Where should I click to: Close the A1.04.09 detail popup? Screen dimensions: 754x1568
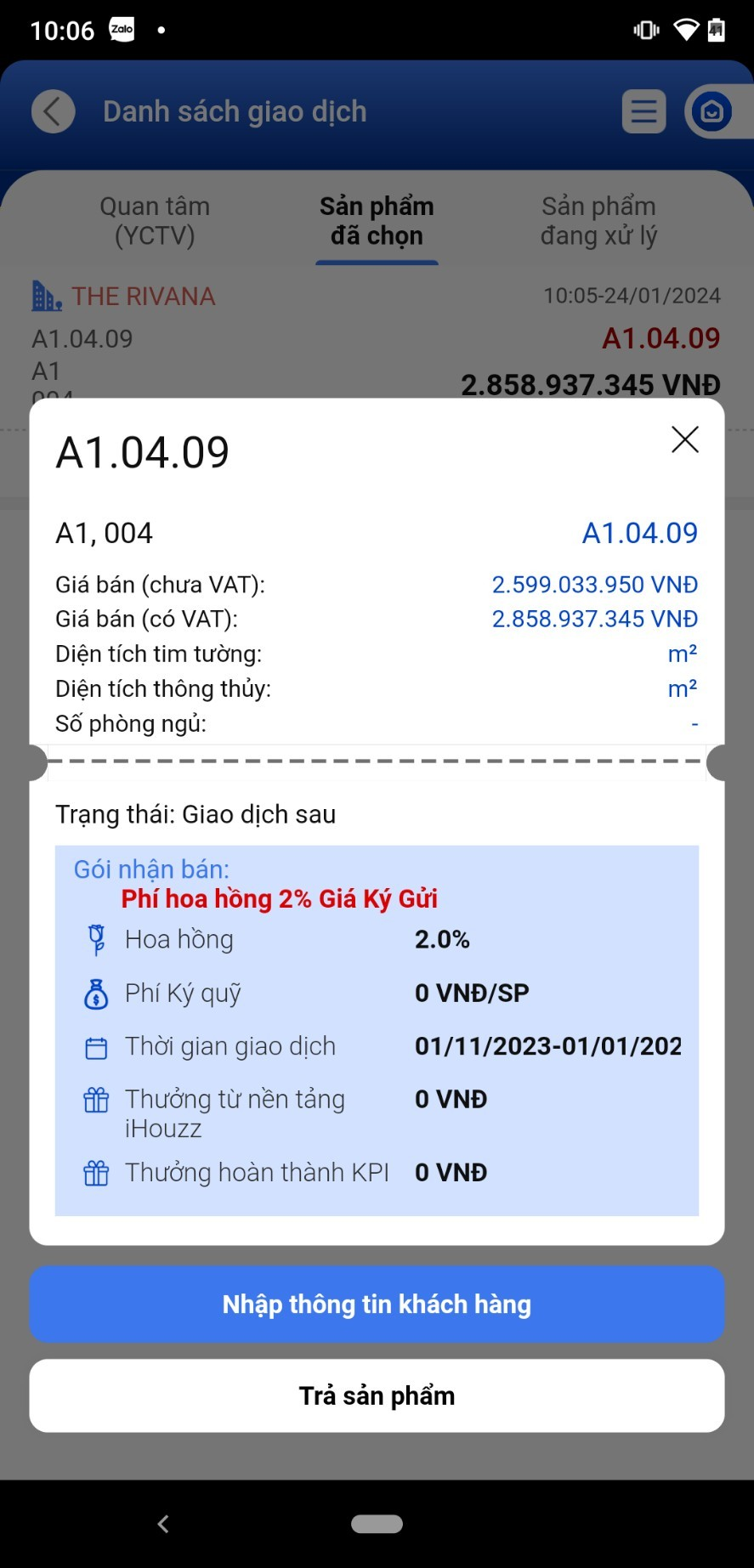click(x=684, y=439)
